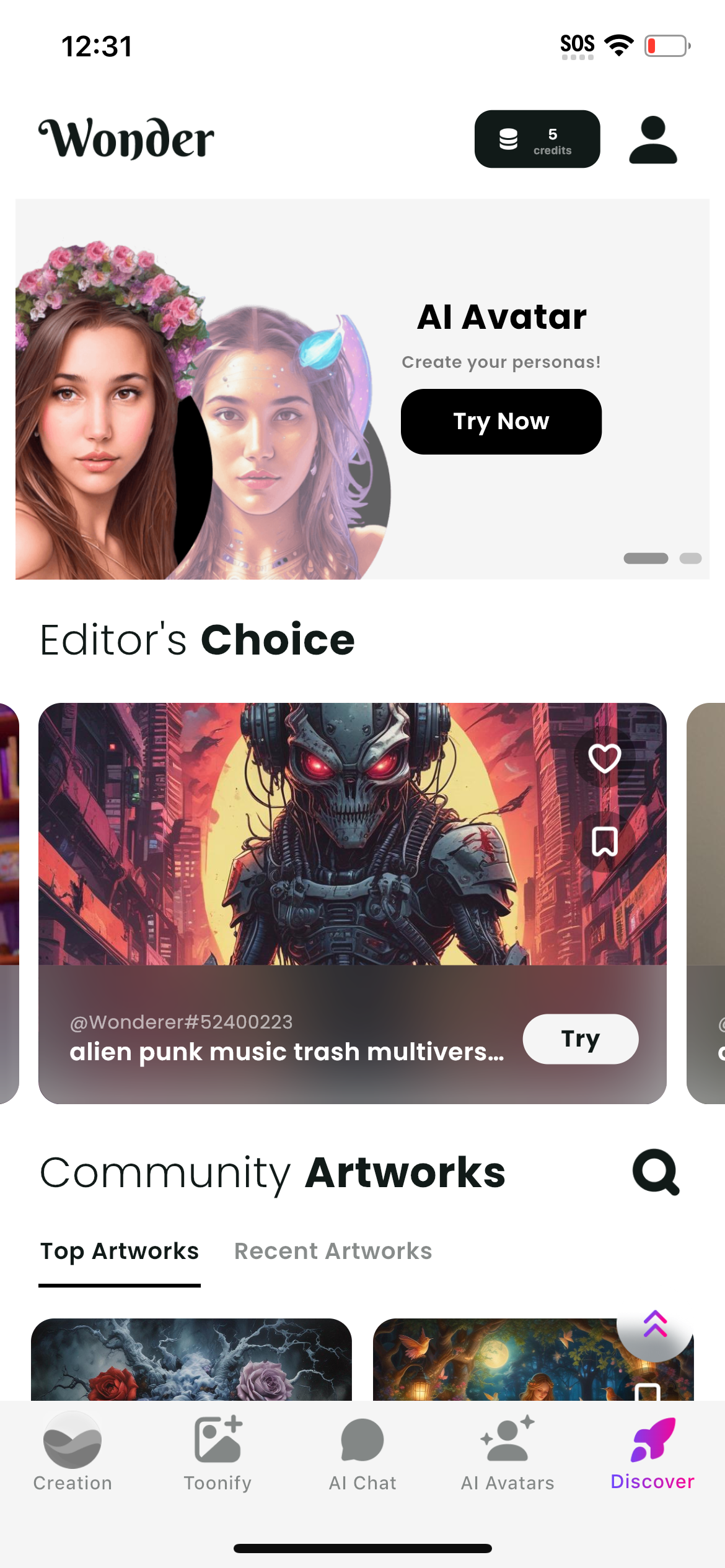This screenshot has height=1568, width=725.
Task: Tap Try on alien punk artwork card
Action: pyautogui.click(x=580, y=1039)
